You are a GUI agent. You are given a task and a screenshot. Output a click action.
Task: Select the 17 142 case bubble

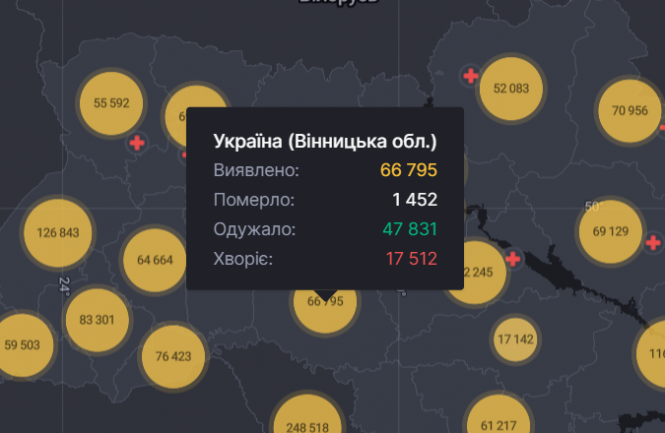click(x=515, y=340)
